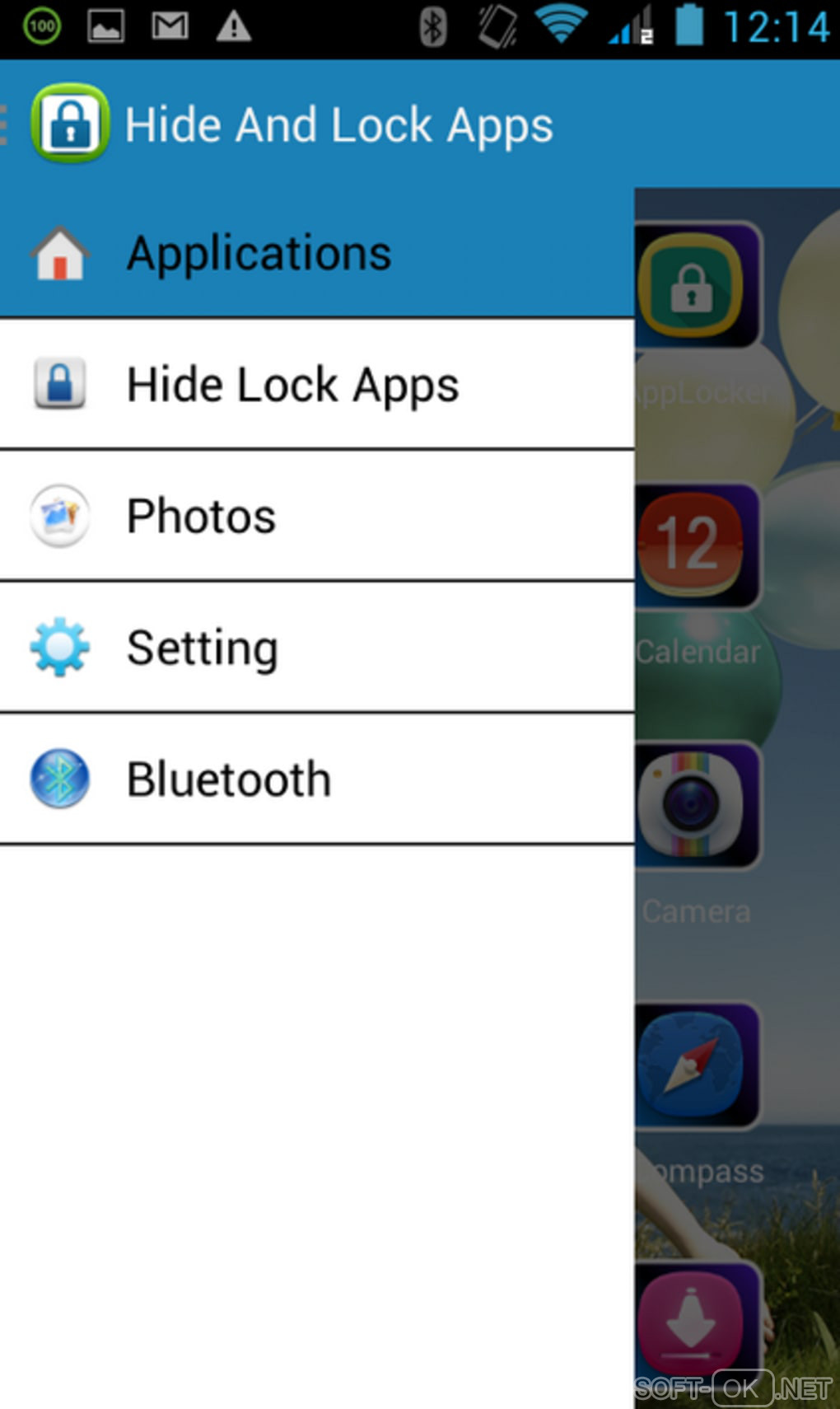Tap the pink download app icon
The image size is (840, 1409).
(697, 1318)
